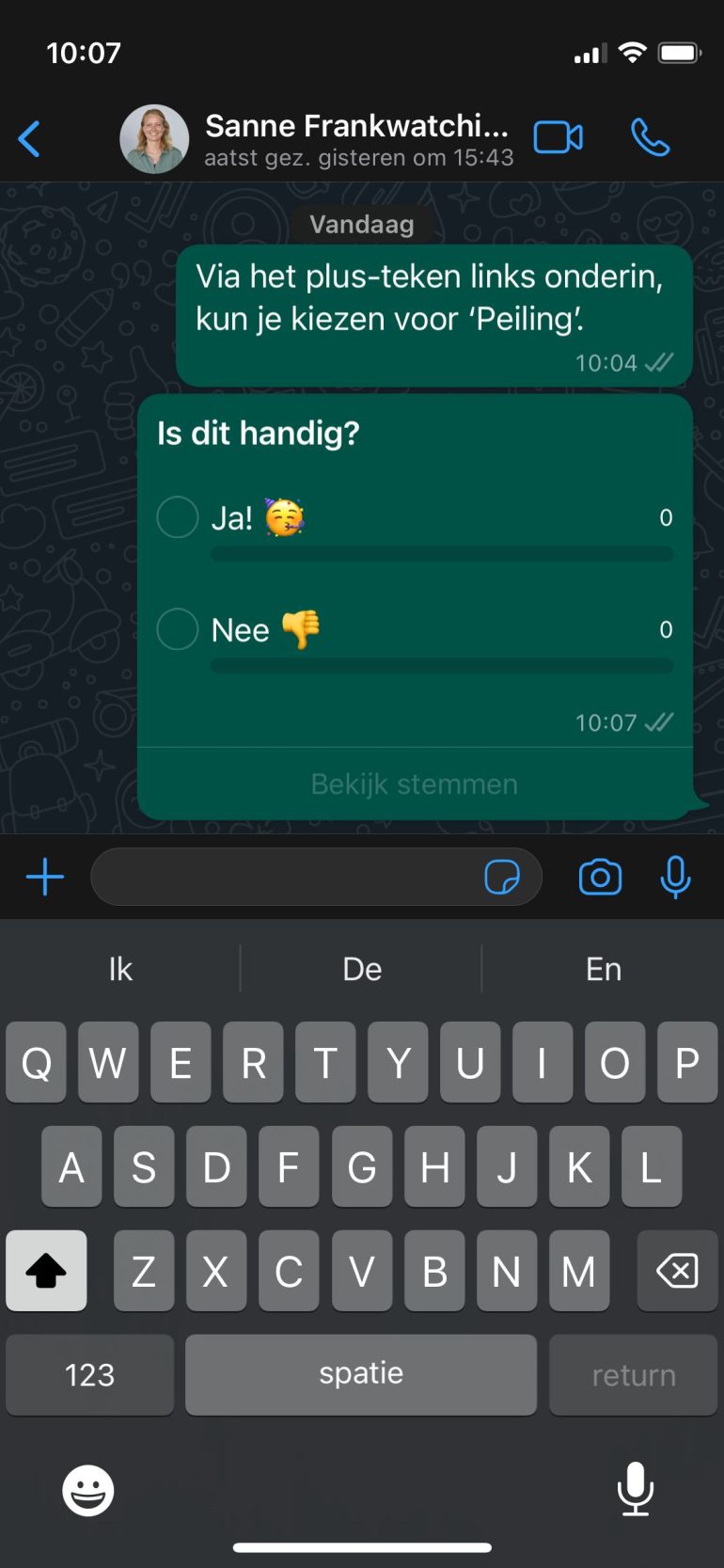Image resolution: width=724 pixels, height=1568 pixels.
Task: Choose the 'Ik' keyboard suggestion
Action: [x=120, y=969]
